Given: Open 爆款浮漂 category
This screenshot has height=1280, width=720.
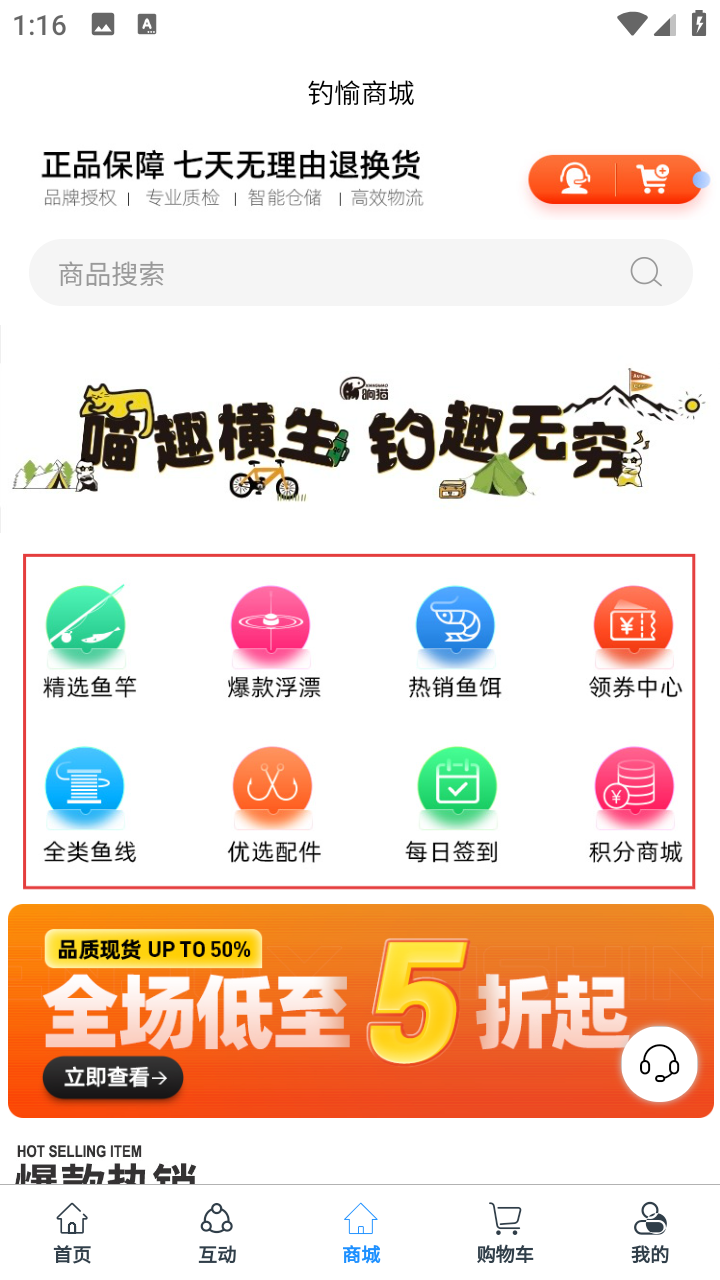Looking at the screenshot, I should coord(273,642).
